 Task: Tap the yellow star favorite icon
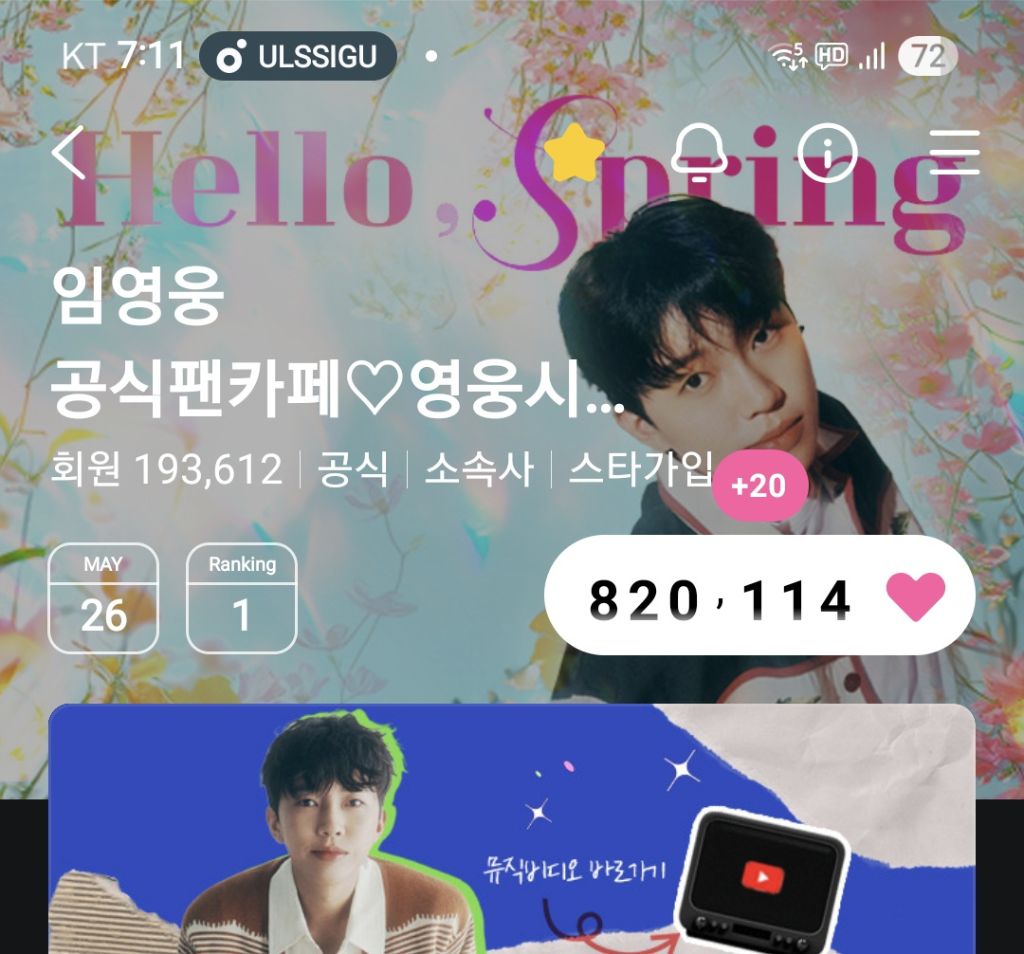(x=573, y=152)
